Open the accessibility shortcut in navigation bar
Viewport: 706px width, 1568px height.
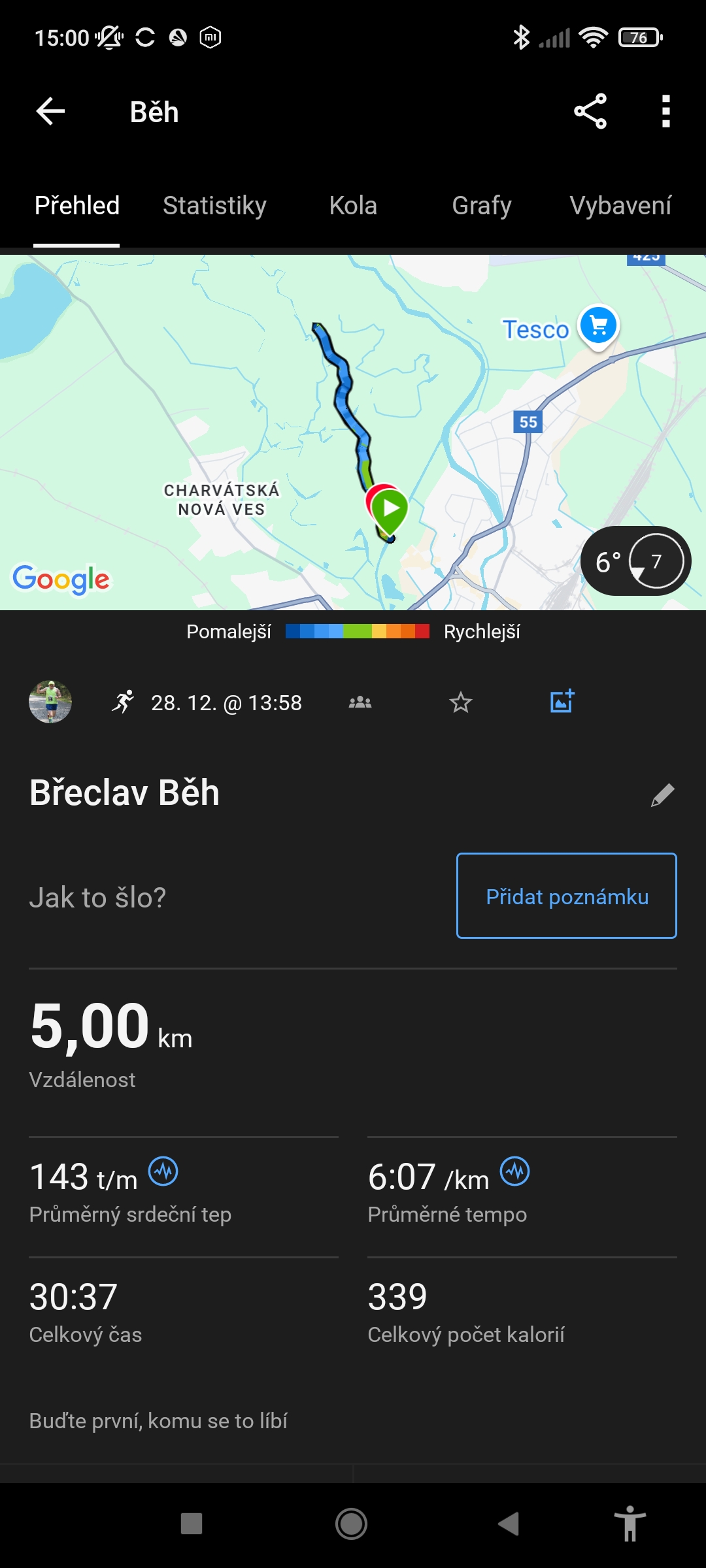(x=630, y=1524)
